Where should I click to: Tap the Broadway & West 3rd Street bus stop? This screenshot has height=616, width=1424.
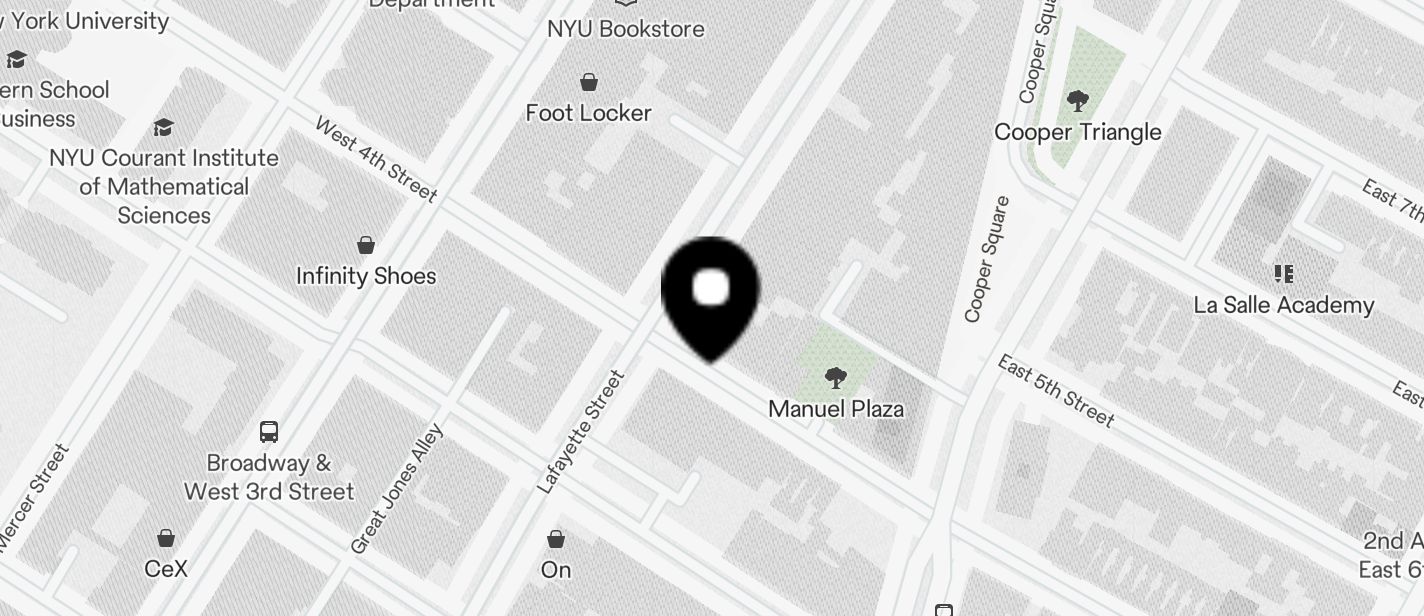(268, 432)
